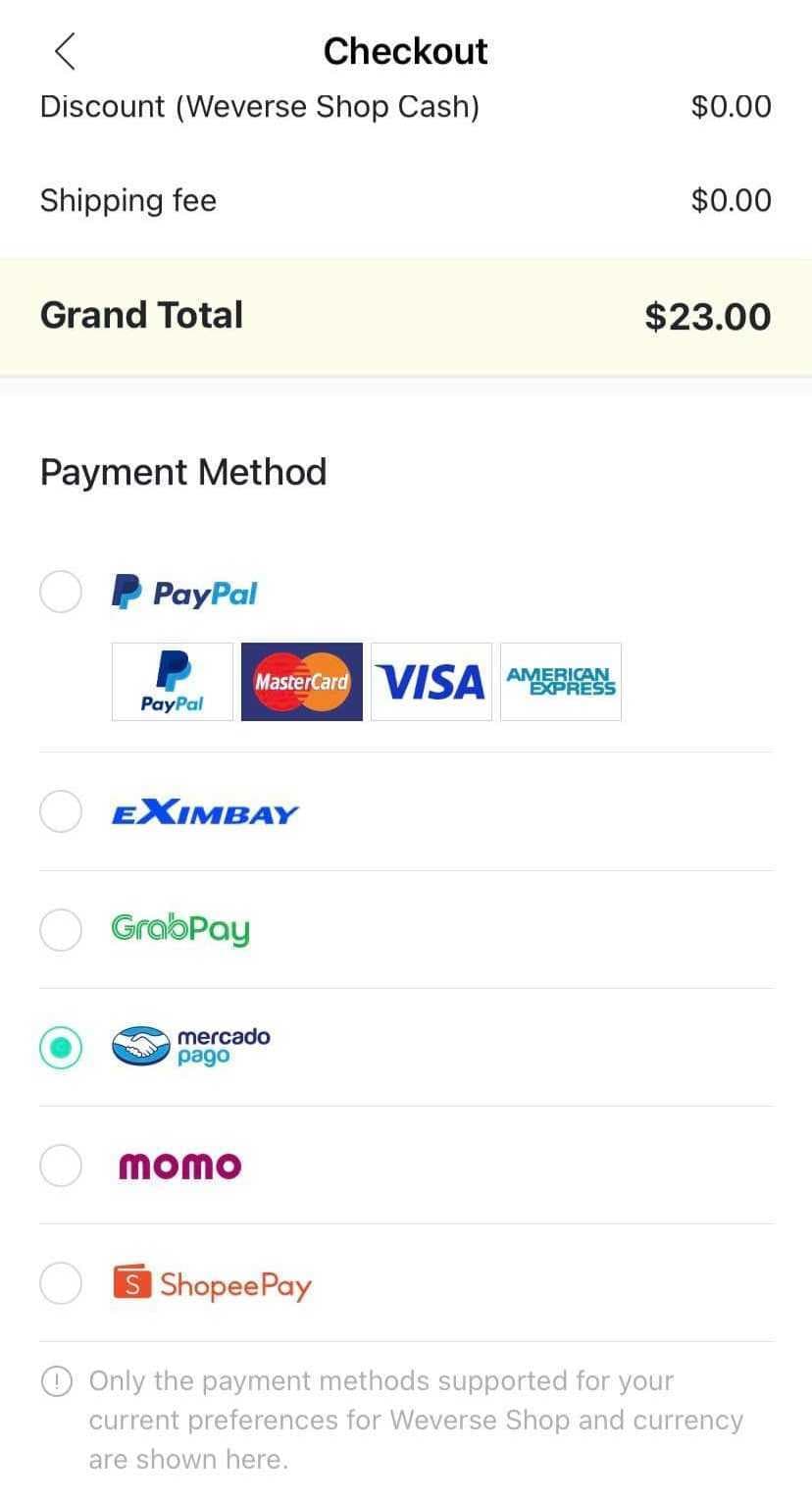Pick GrabPay for payment

point(61,929)
